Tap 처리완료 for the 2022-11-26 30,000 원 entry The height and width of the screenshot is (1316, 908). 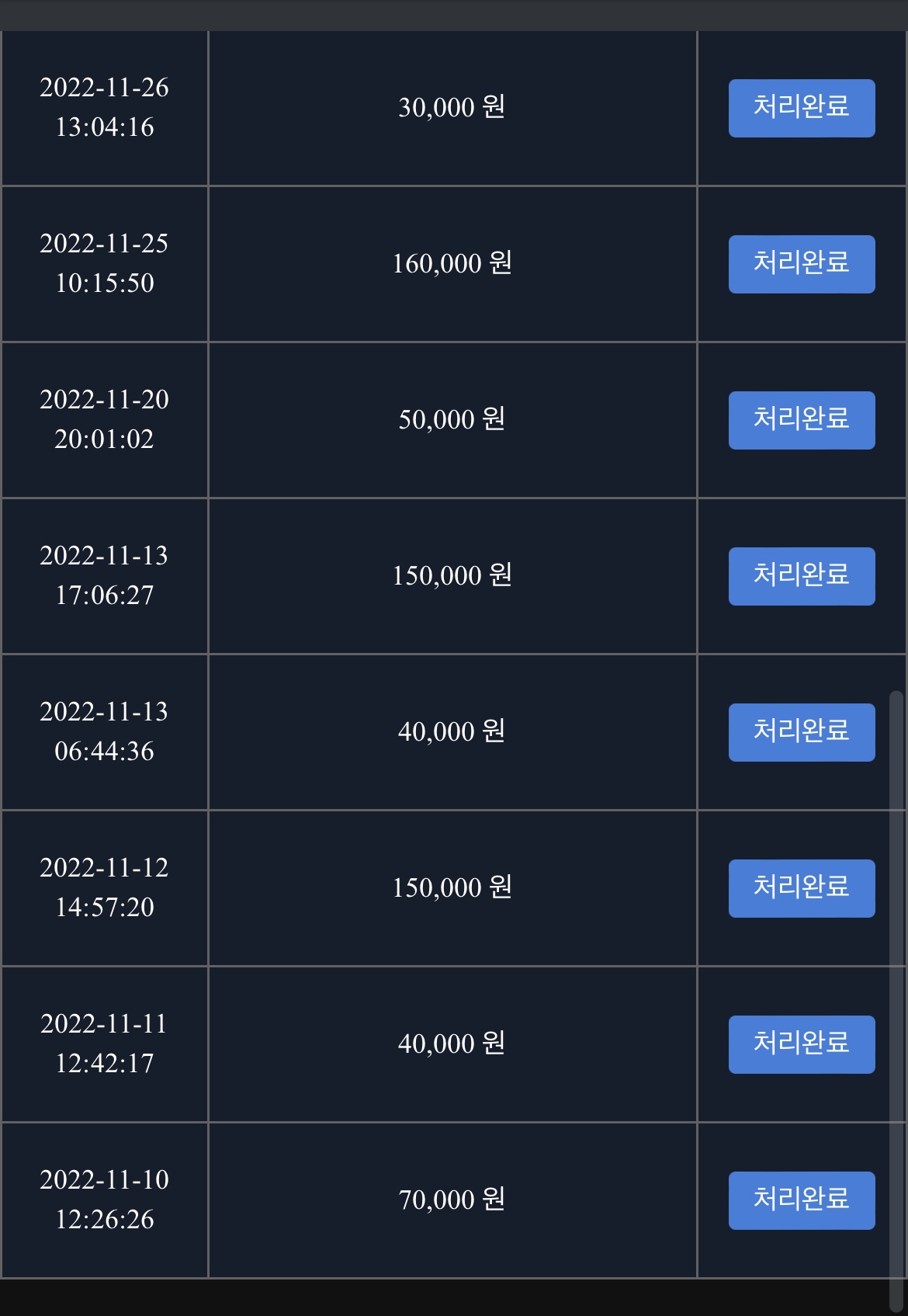[x=801, y=108]
